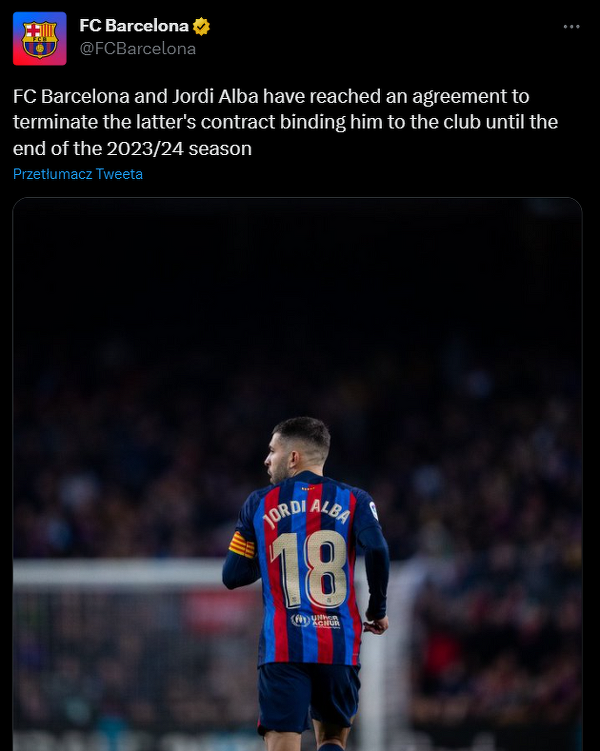600x751 pixels.
Task: Open the tweet's three-dot overflow menu
Action: point(571,27)
